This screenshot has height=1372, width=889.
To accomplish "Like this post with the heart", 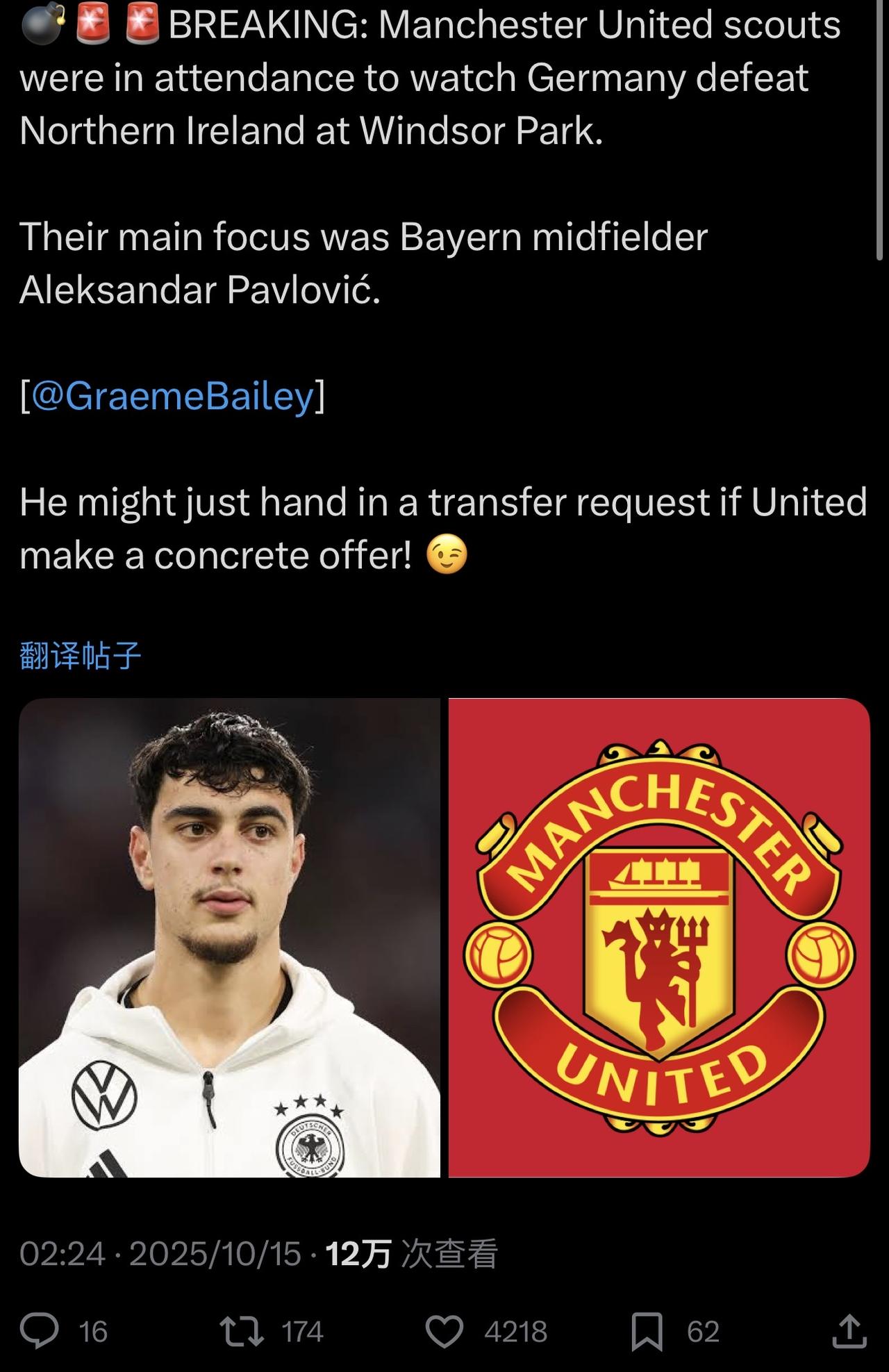I will (444, 1332).
